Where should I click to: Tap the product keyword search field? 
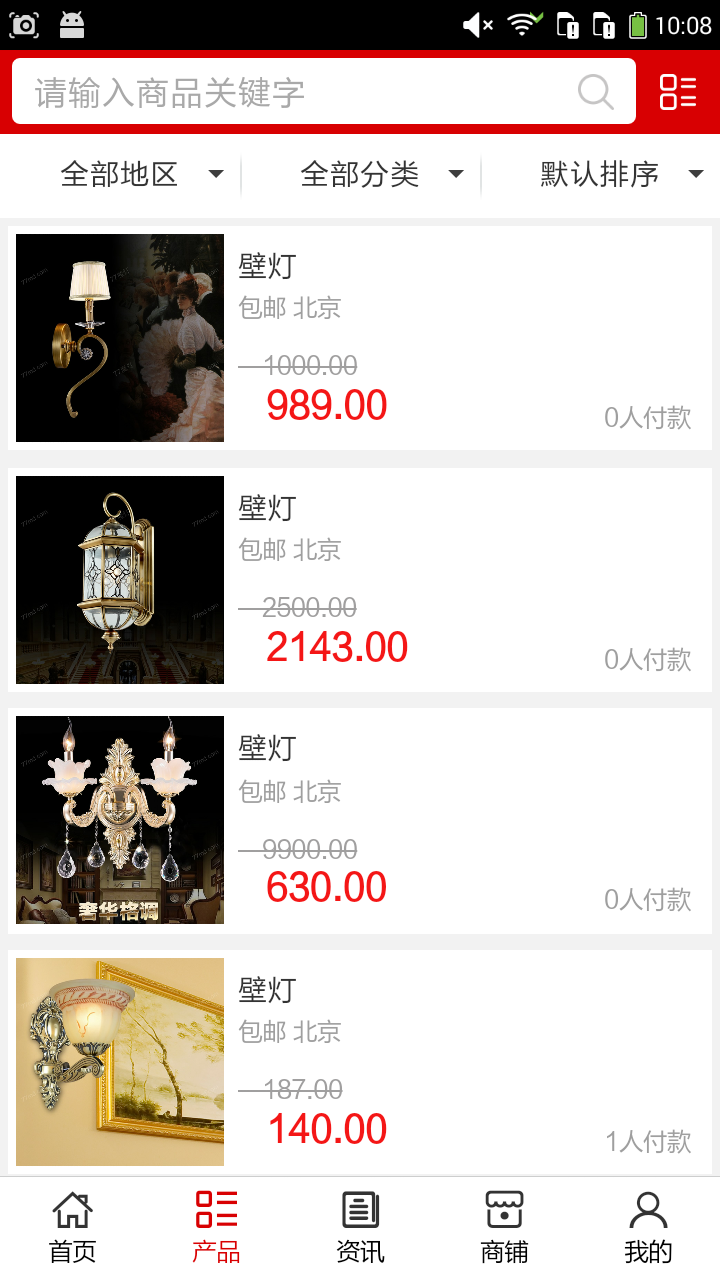pyautogui.click(x=300, y=92)
